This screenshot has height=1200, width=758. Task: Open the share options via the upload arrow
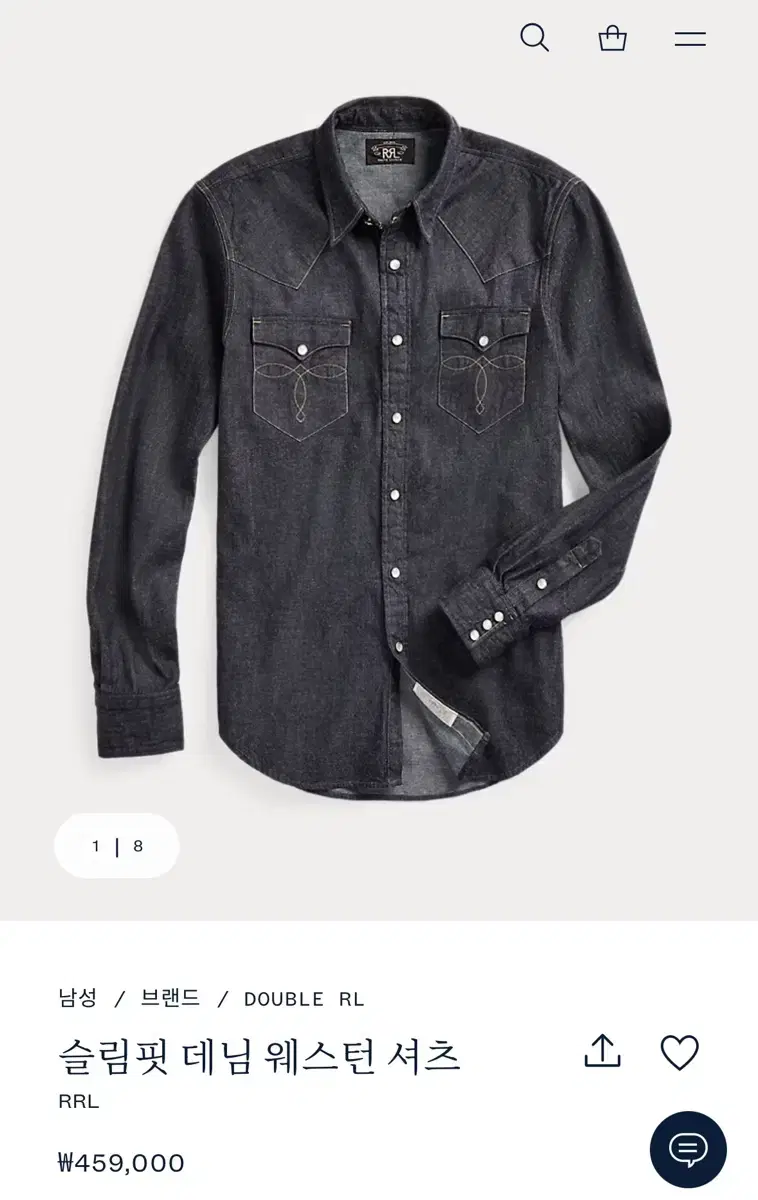(x=604, y=1053)
